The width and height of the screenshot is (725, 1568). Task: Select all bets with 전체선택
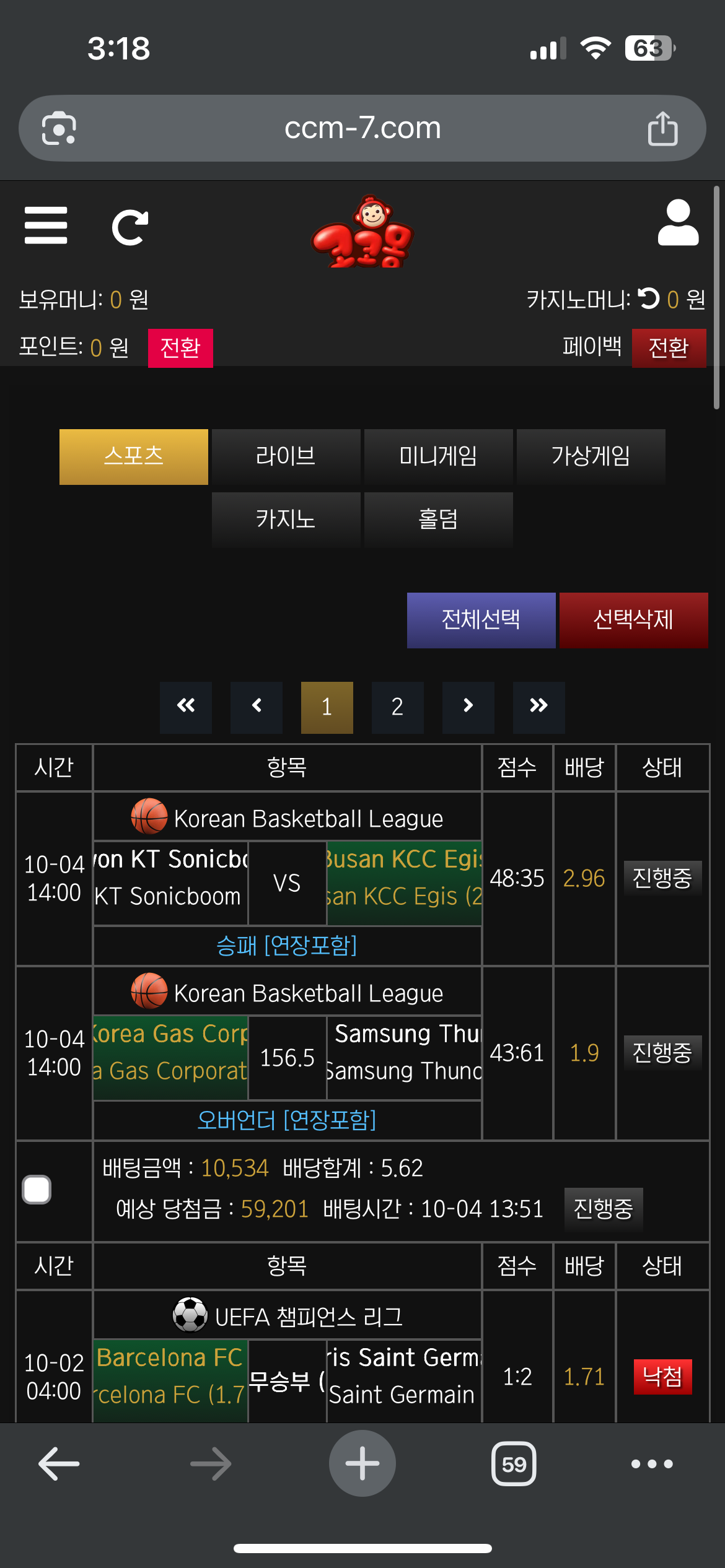click(x=481, y=620)
